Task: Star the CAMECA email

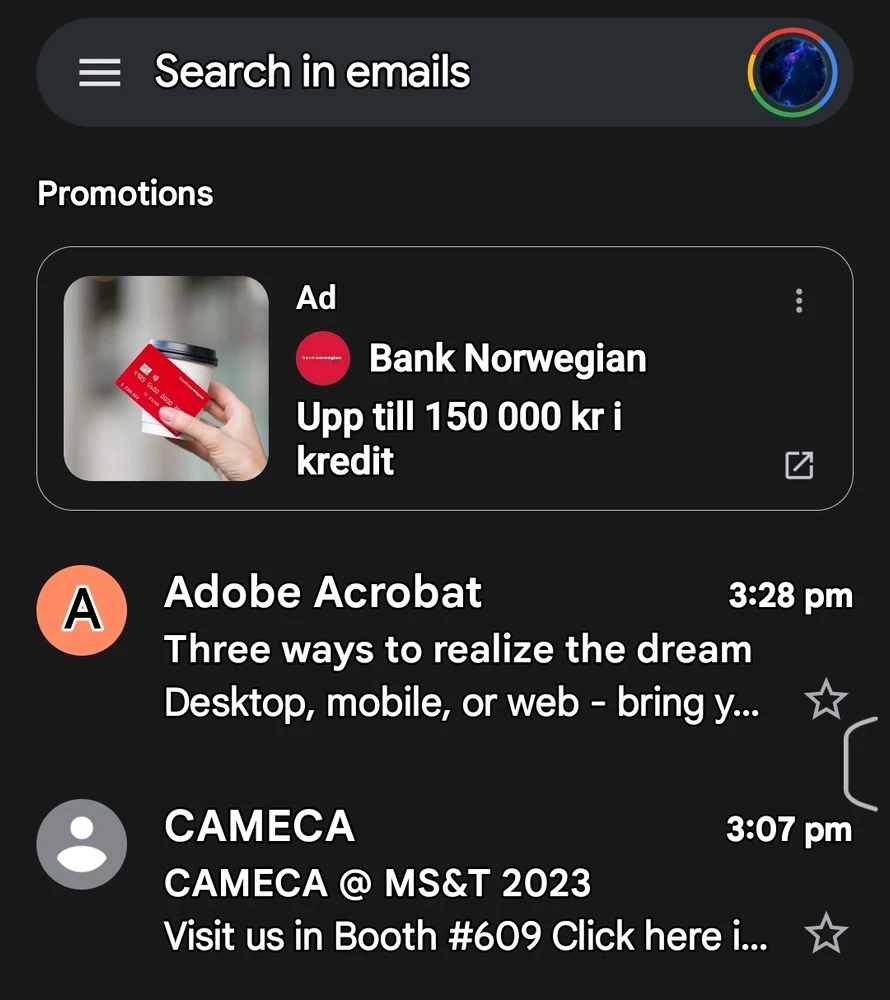Action: pyautogui.click(x=826, y=935)
